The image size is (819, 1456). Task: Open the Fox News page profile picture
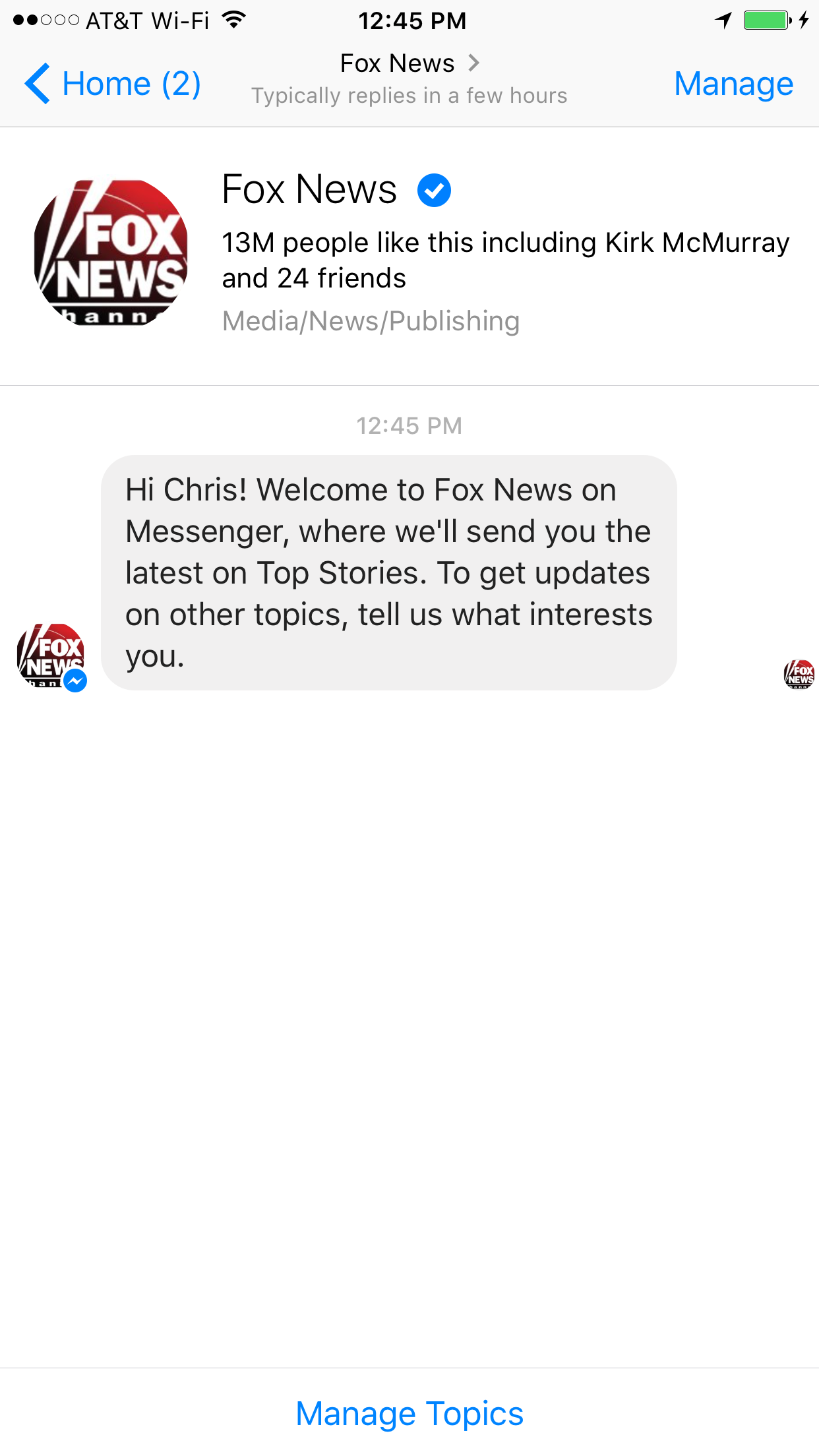tap(111, 253)
